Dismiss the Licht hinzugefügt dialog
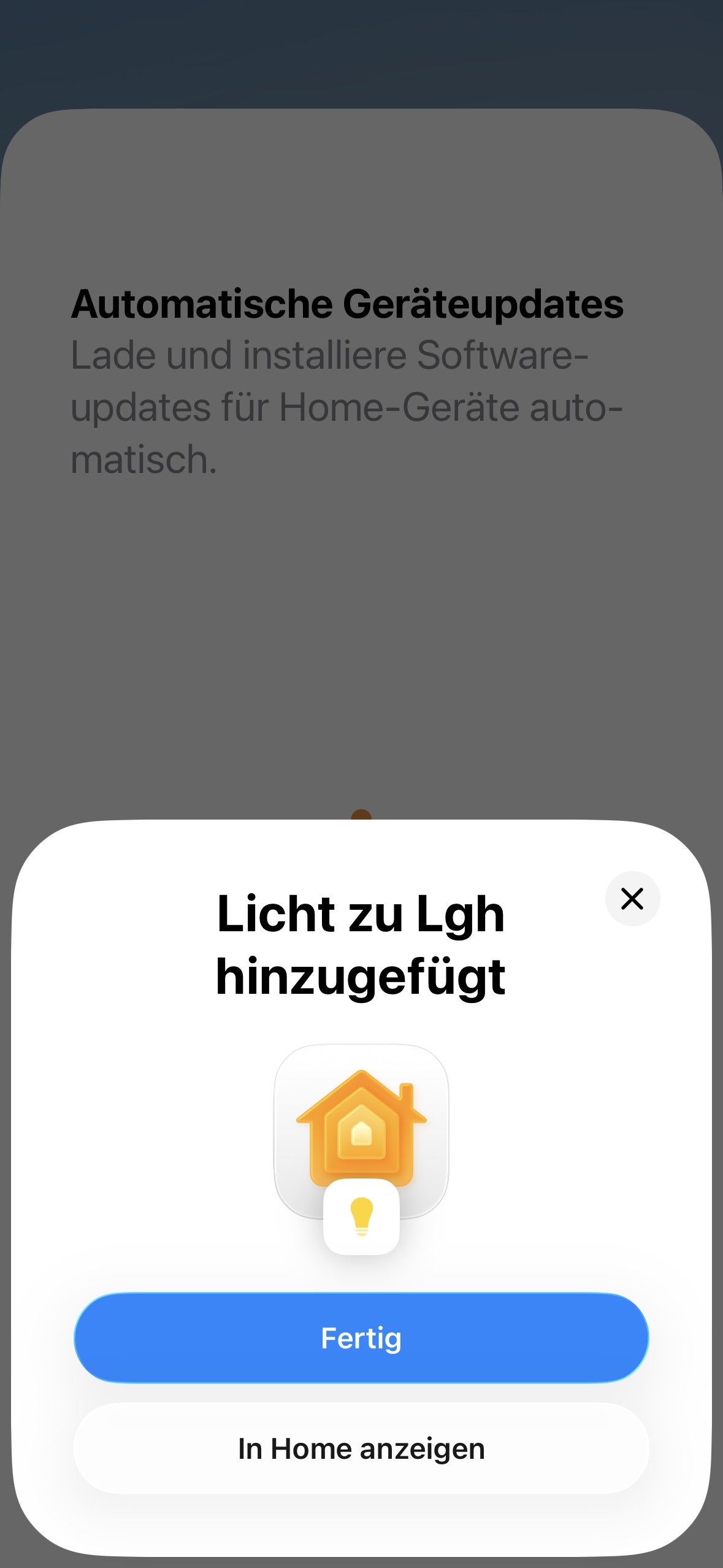Image resolution: width=723 pixels, height=1568 pixels. coord(632,899)
